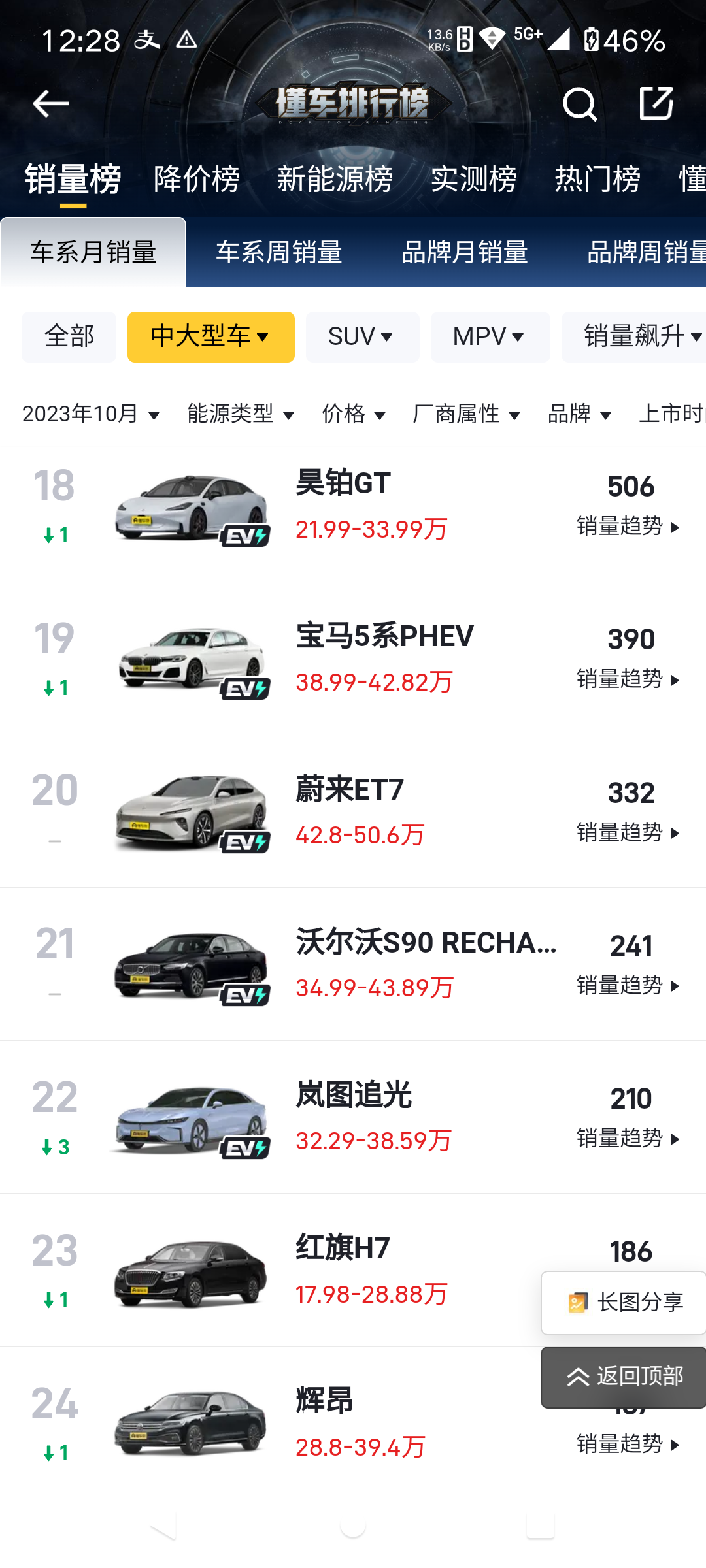Open the share icon at top right
Screen dimensions: 706x1568
[656, 103]
